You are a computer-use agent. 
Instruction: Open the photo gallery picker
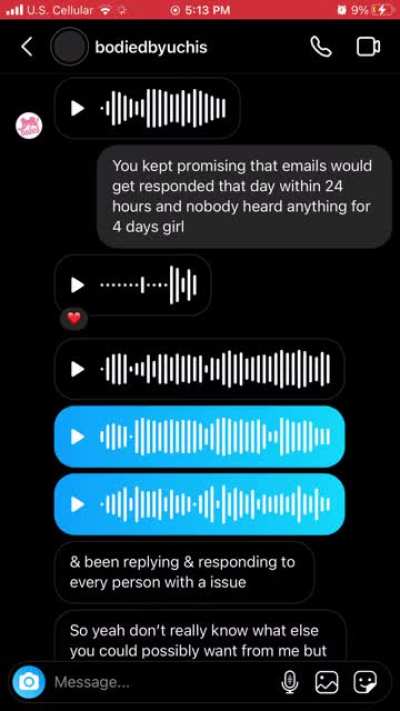coord(327,682)
